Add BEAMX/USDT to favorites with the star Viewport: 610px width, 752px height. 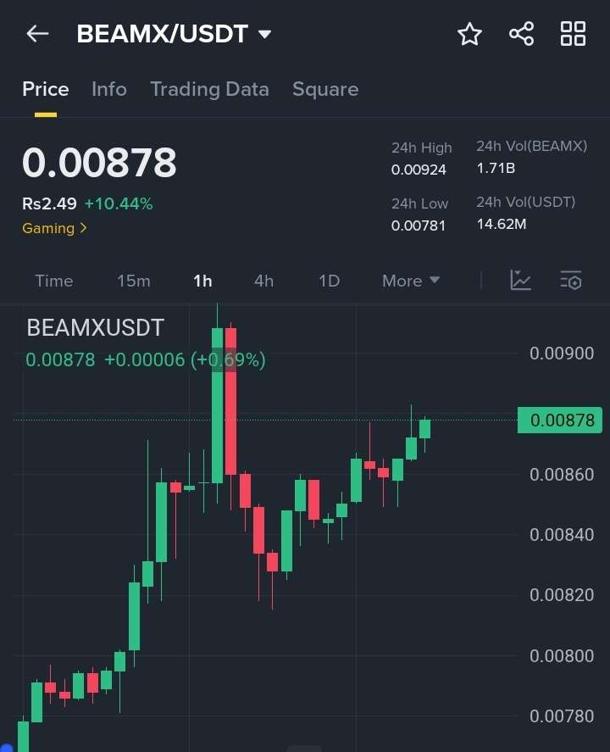coord(469,34)
